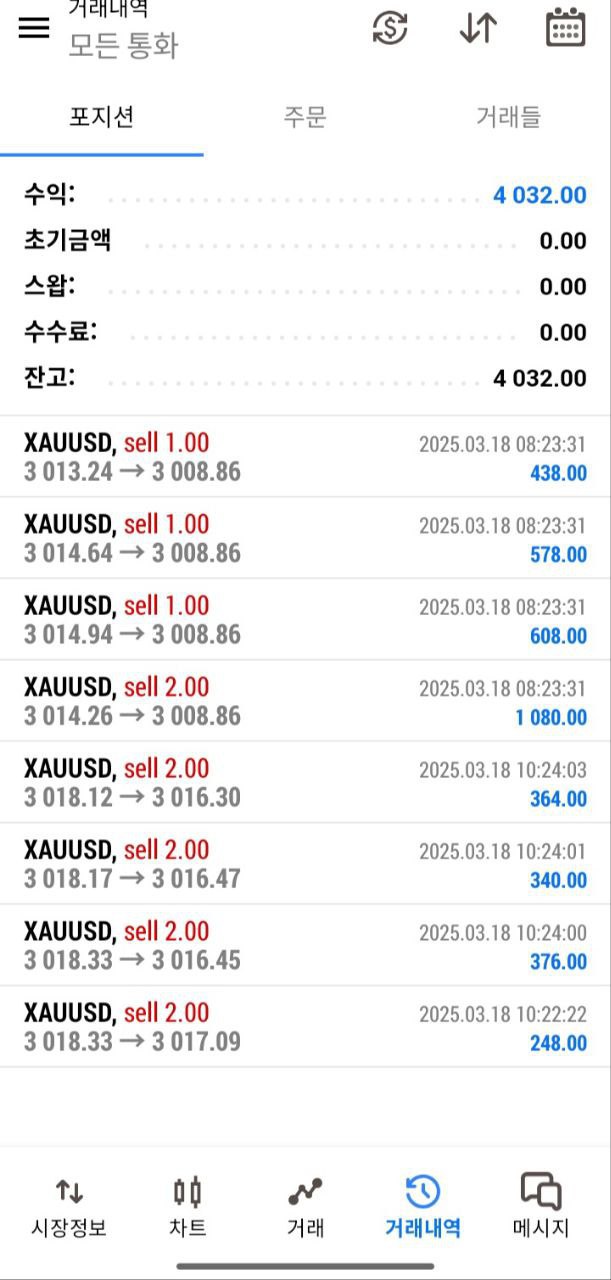Open the hamburger drawer menu
Screen dimensions: 611x1280
click(34, 28)
